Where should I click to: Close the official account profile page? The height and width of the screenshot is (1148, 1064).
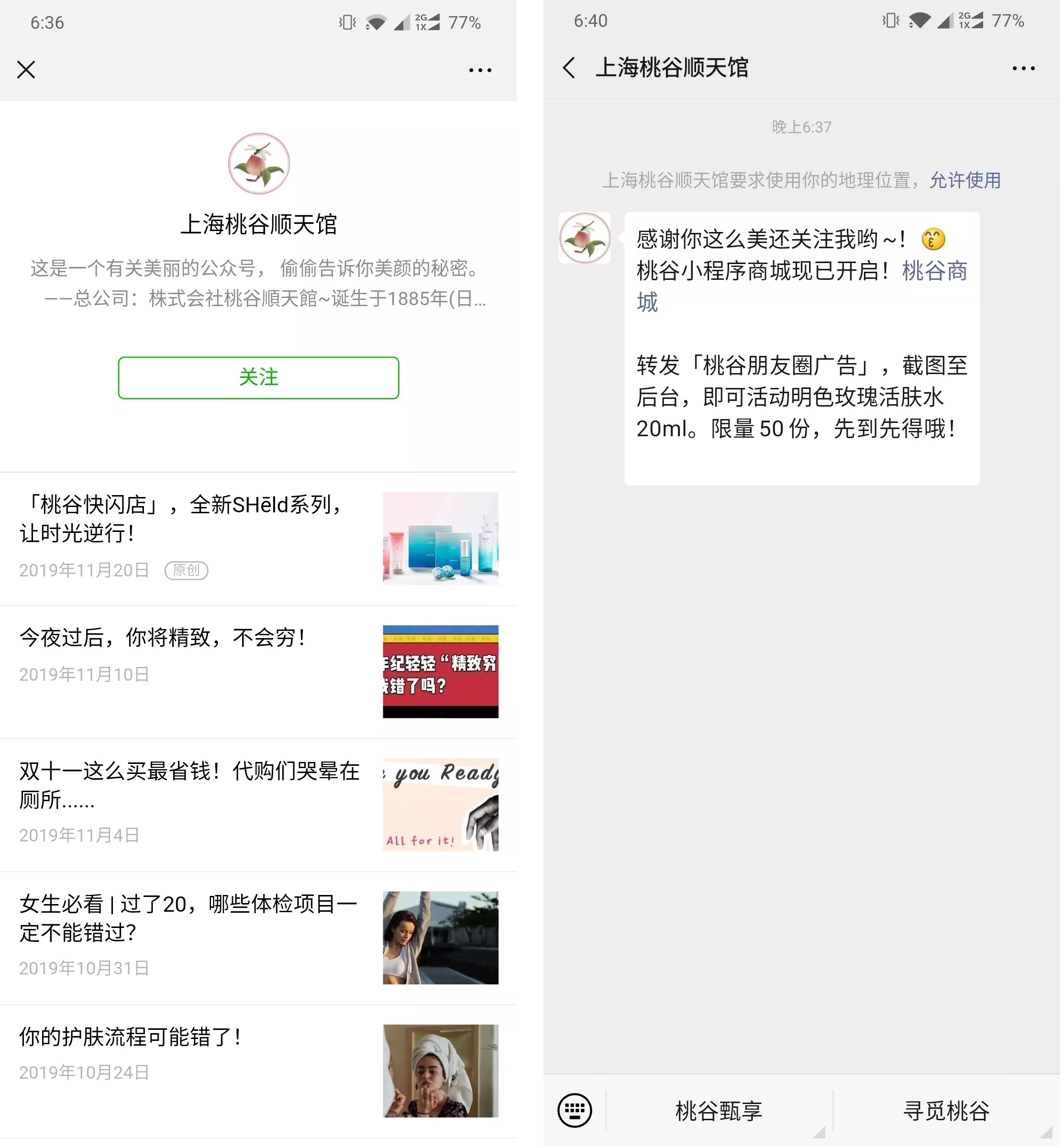click(x=26, y=70)
